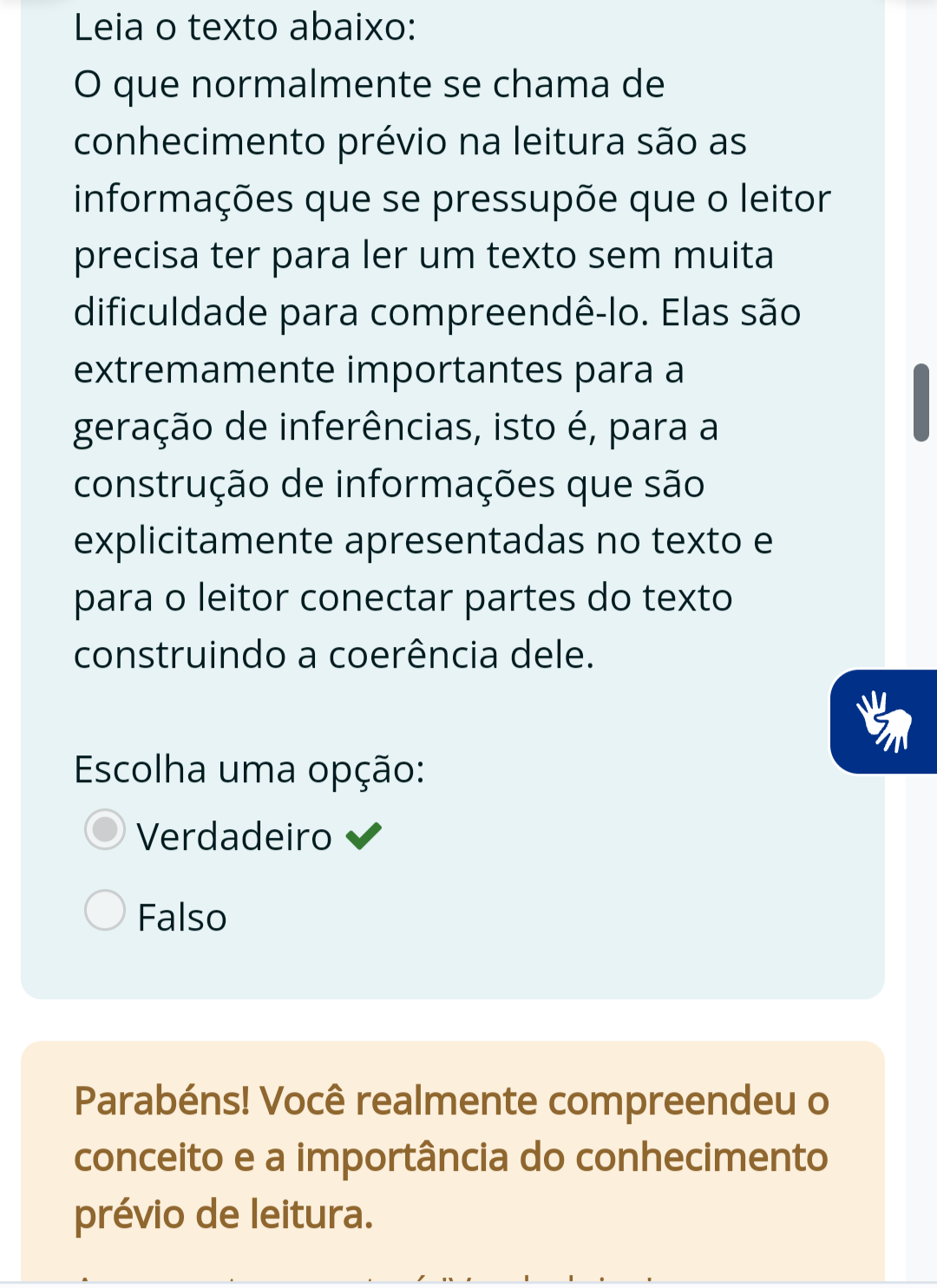Choose the Falso radio option
This screenshot has height=1288, width=937.
click(x=105, y=910)
